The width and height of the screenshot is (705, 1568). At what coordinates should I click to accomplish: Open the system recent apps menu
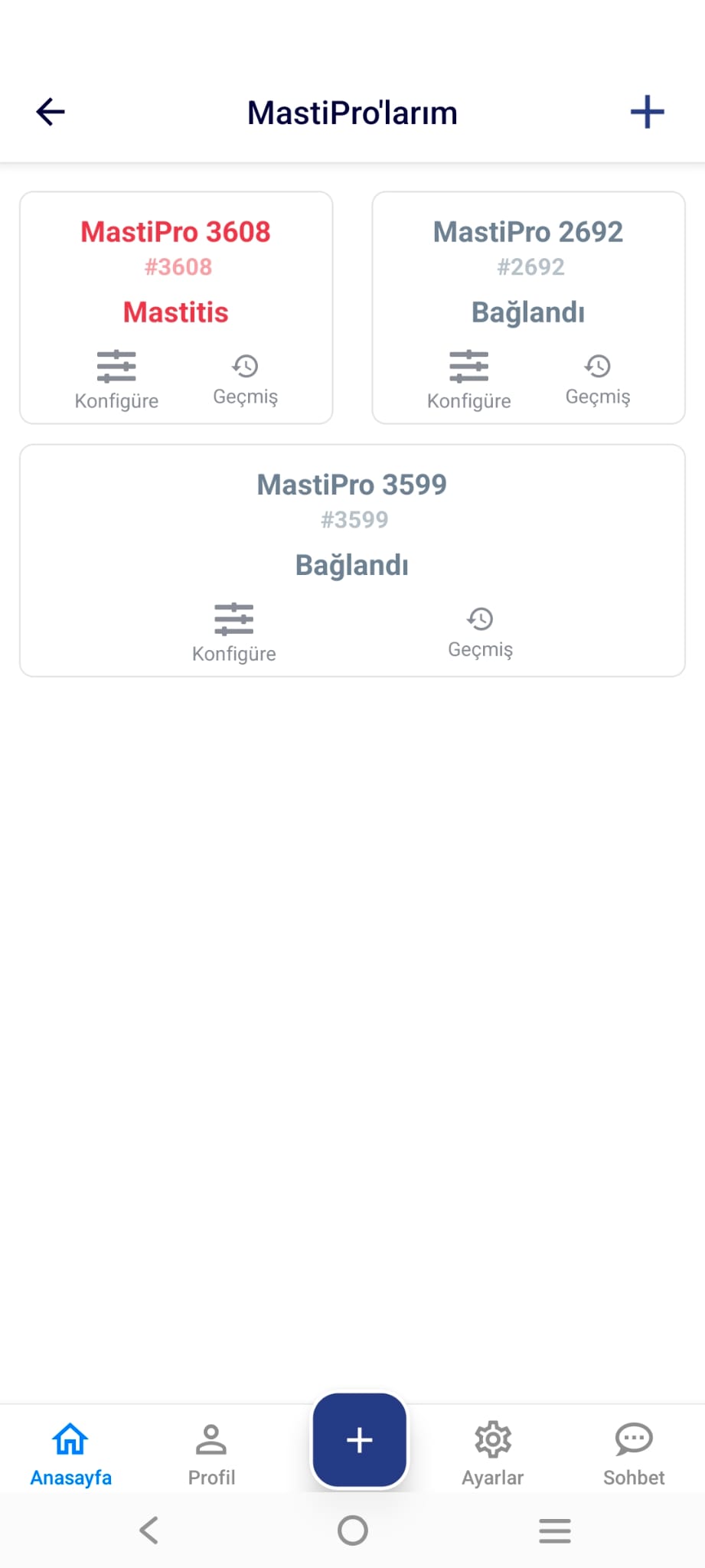point(554,1530)
